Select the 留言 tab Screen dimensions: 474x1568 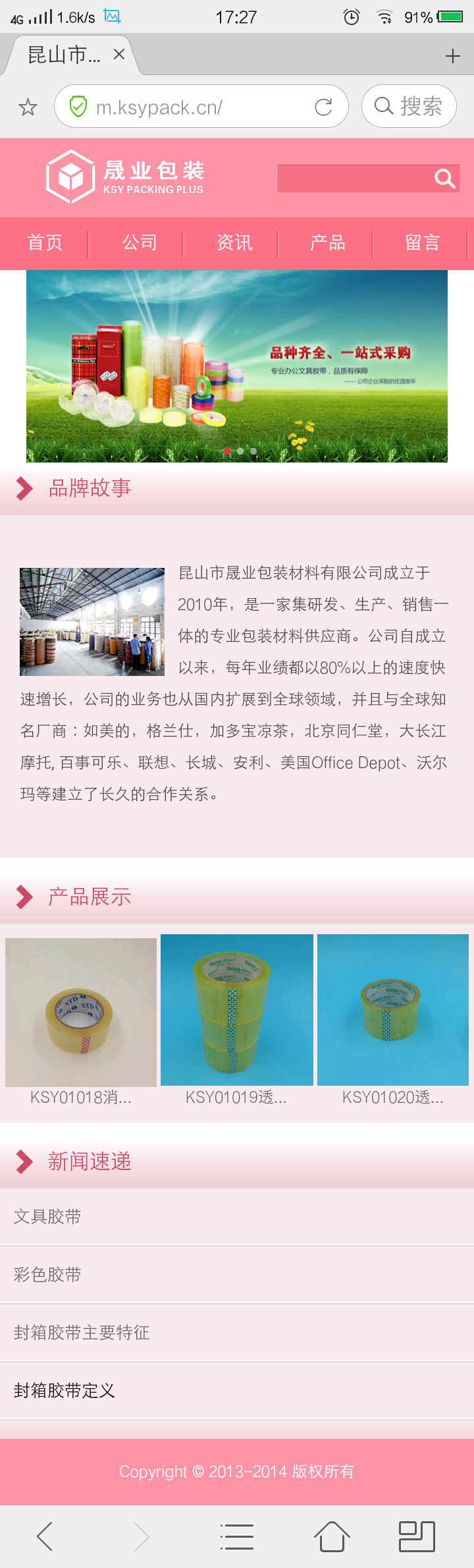click(x=422, y=243)
